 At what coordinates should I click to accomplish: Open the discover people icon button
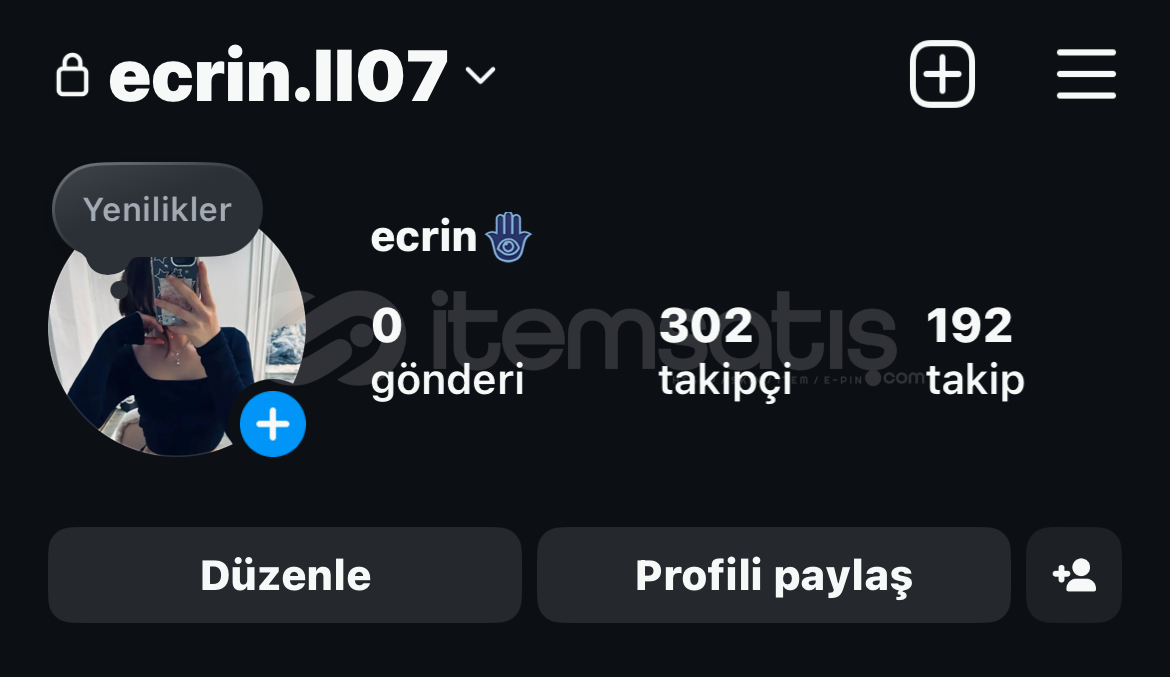[1074, 575]
